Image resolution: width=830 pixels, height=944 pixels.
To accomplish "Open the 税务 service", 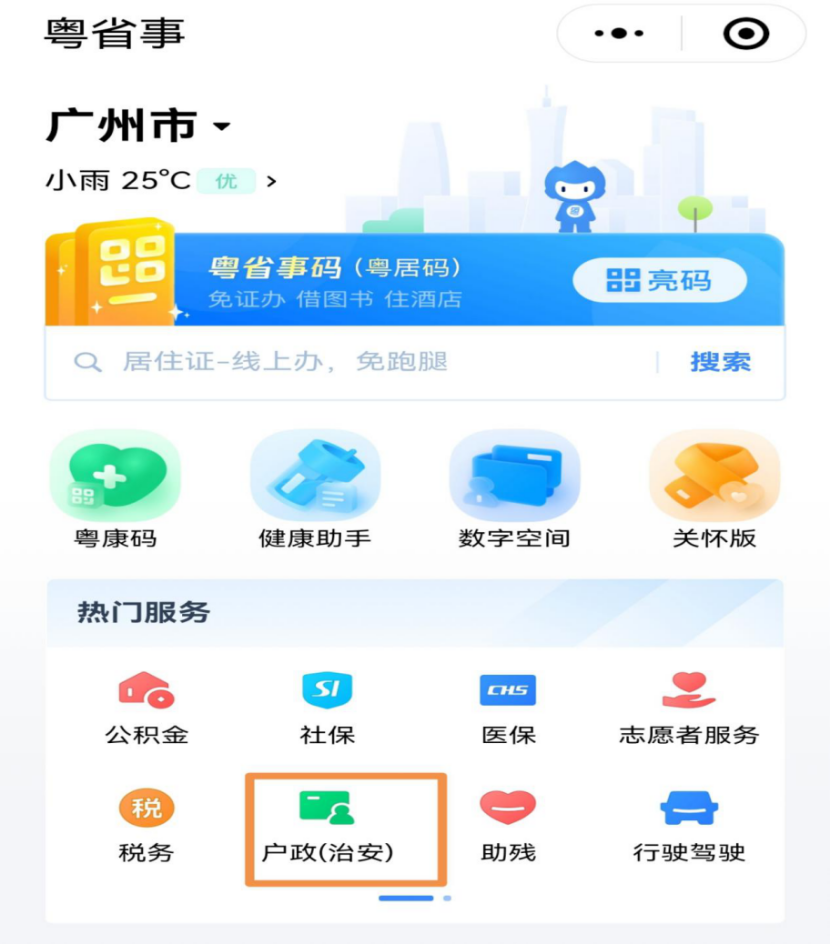I will pos(146,826).
